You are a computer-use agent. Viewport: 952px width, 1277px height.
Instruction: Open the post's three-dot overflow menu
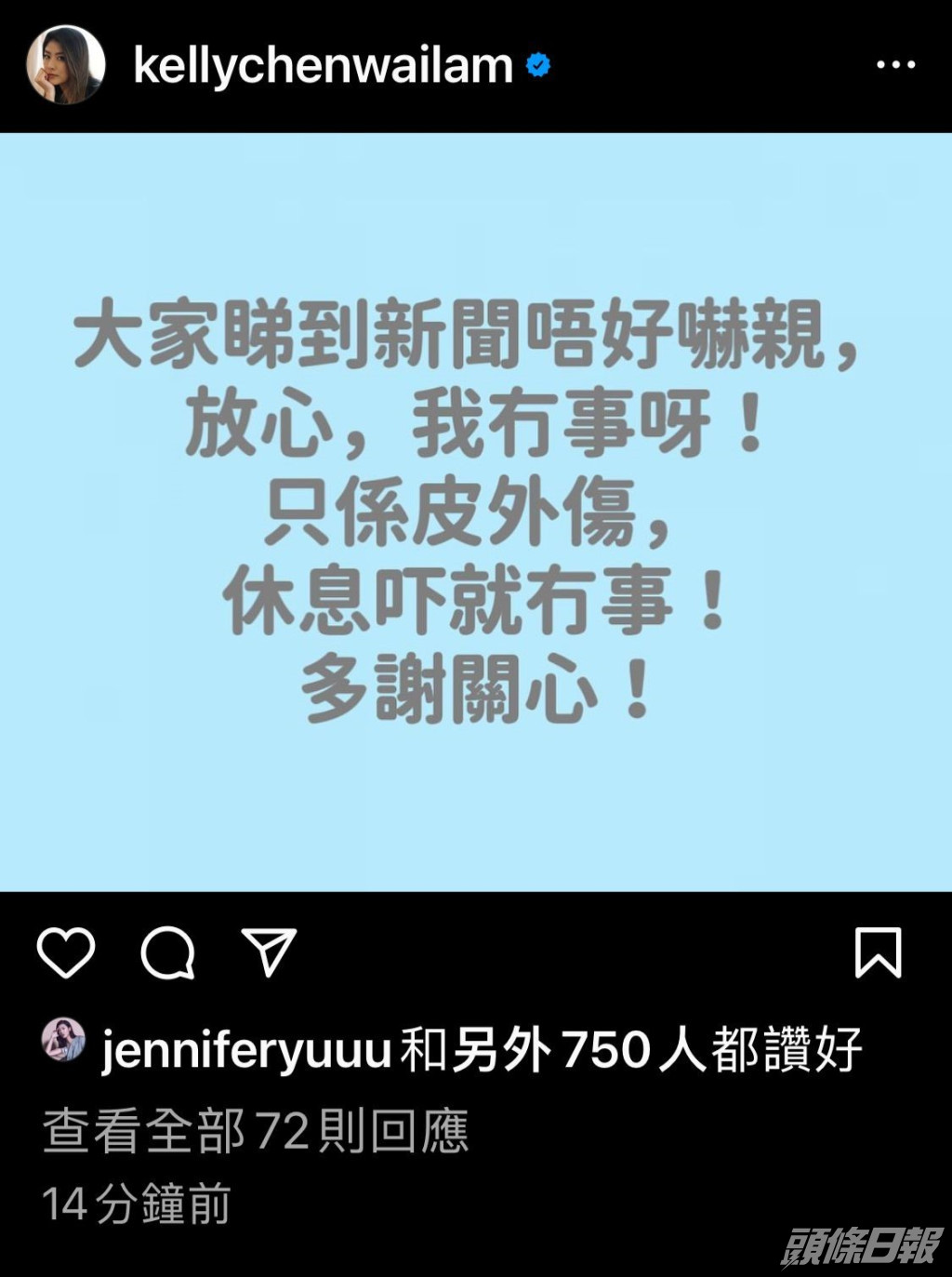(895, 65)
